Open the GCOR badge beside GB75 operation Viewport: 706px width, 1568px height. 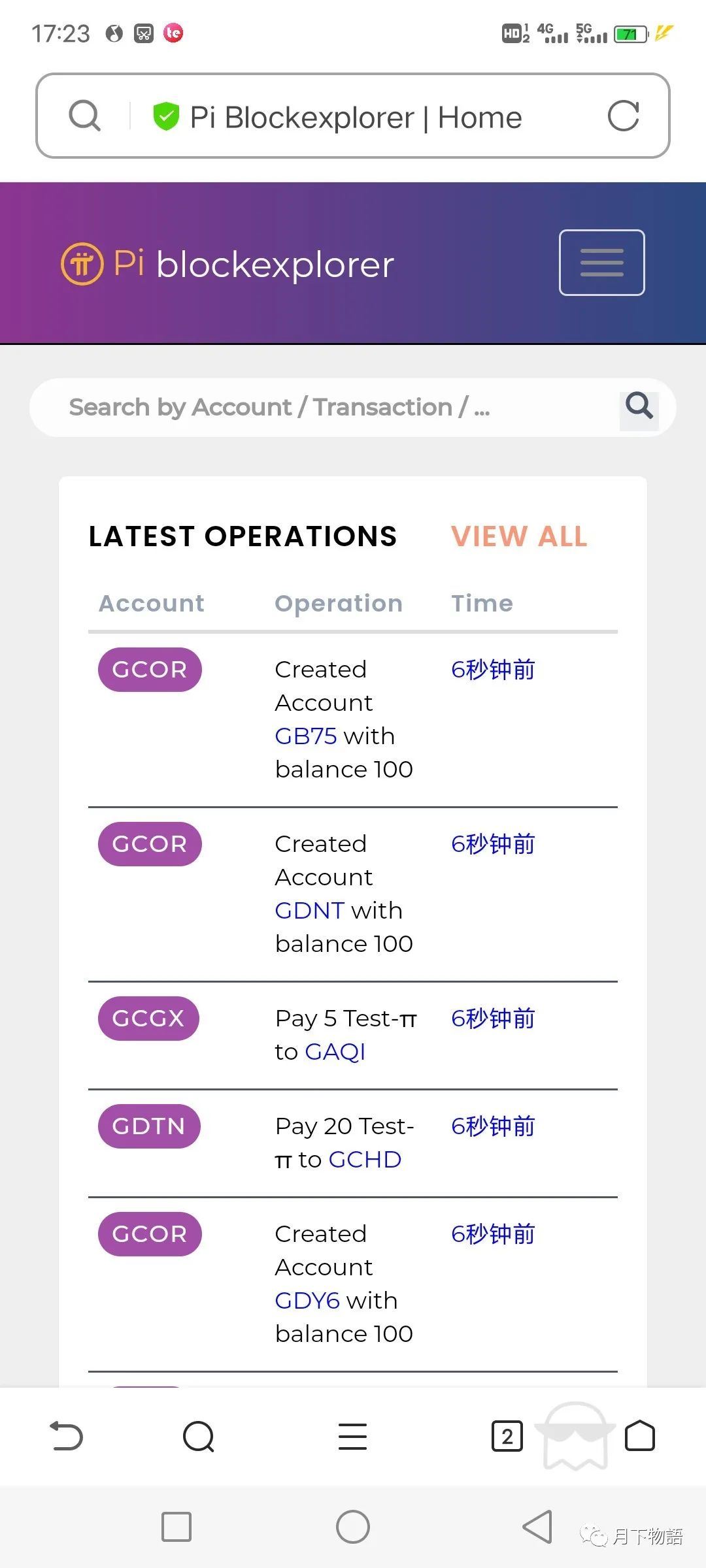(150, 670)
